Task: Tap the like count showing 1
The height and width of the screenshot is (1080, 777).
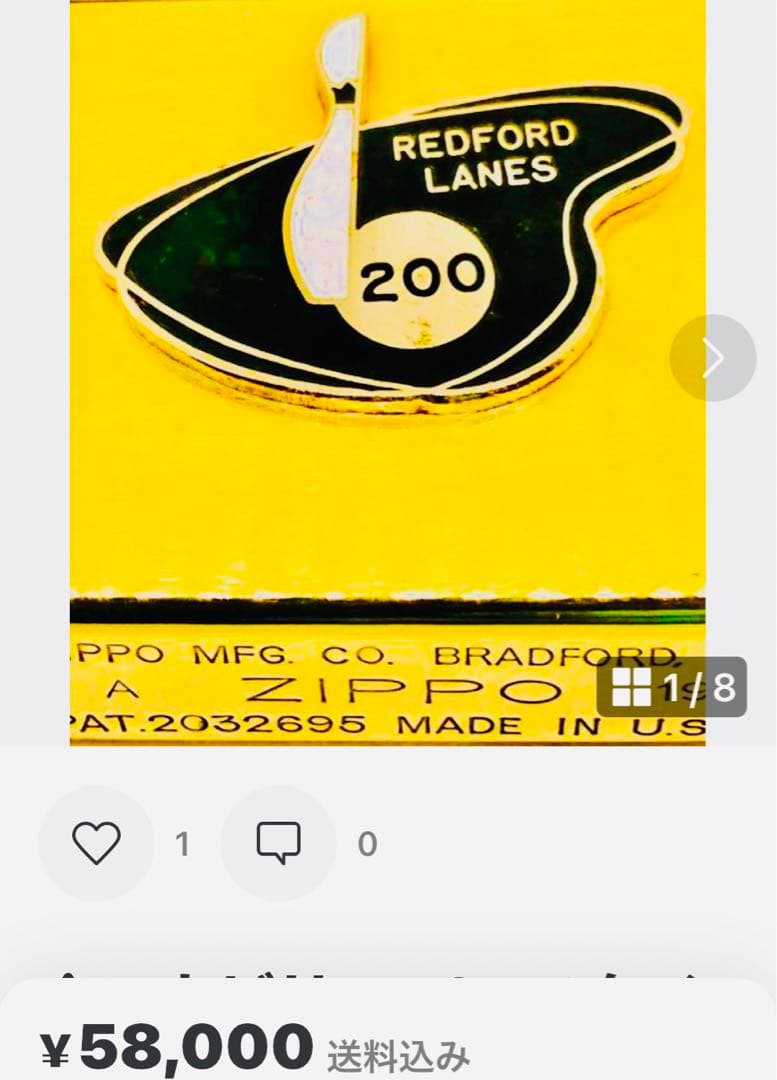Action: tap(181, 842)
